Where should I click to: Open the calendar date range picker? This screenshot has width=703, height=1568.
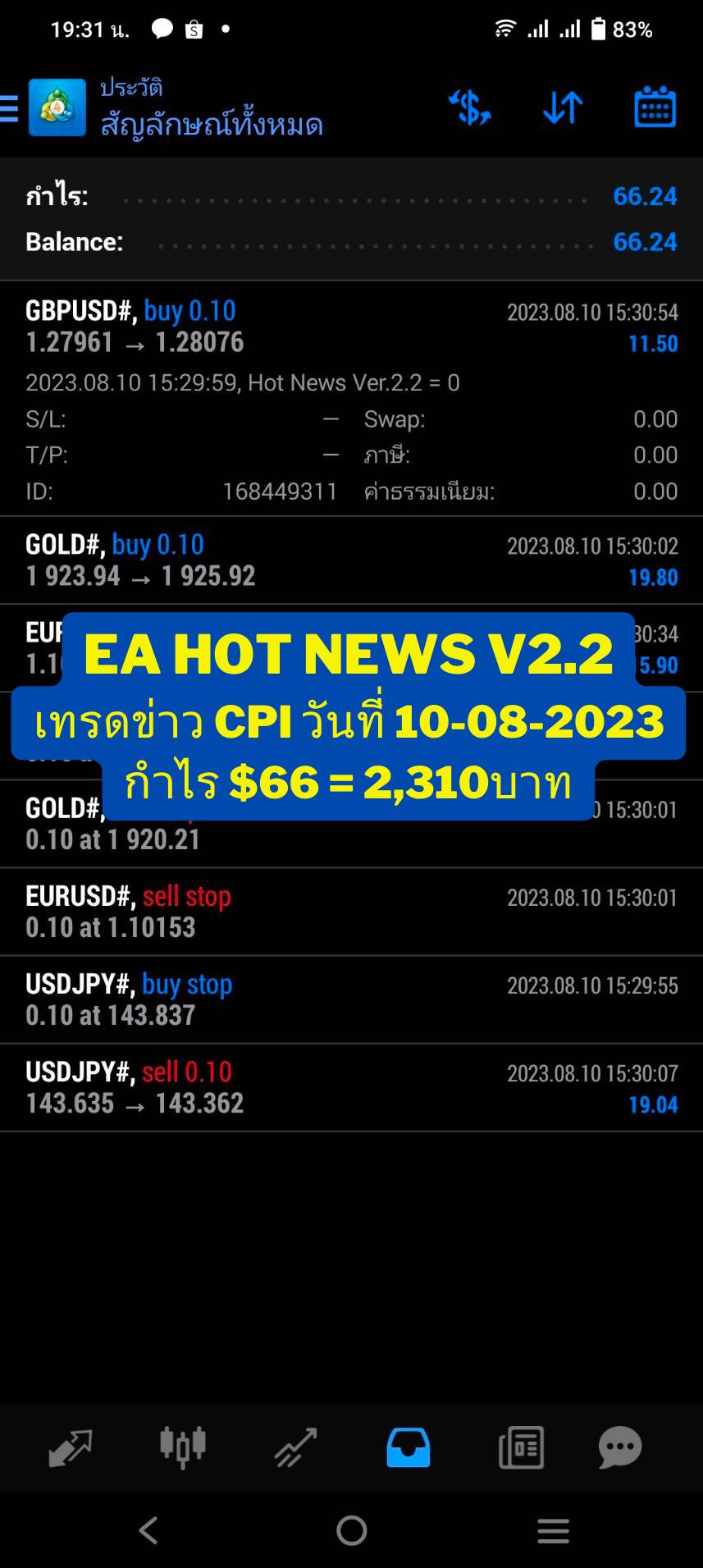point(655,107)
